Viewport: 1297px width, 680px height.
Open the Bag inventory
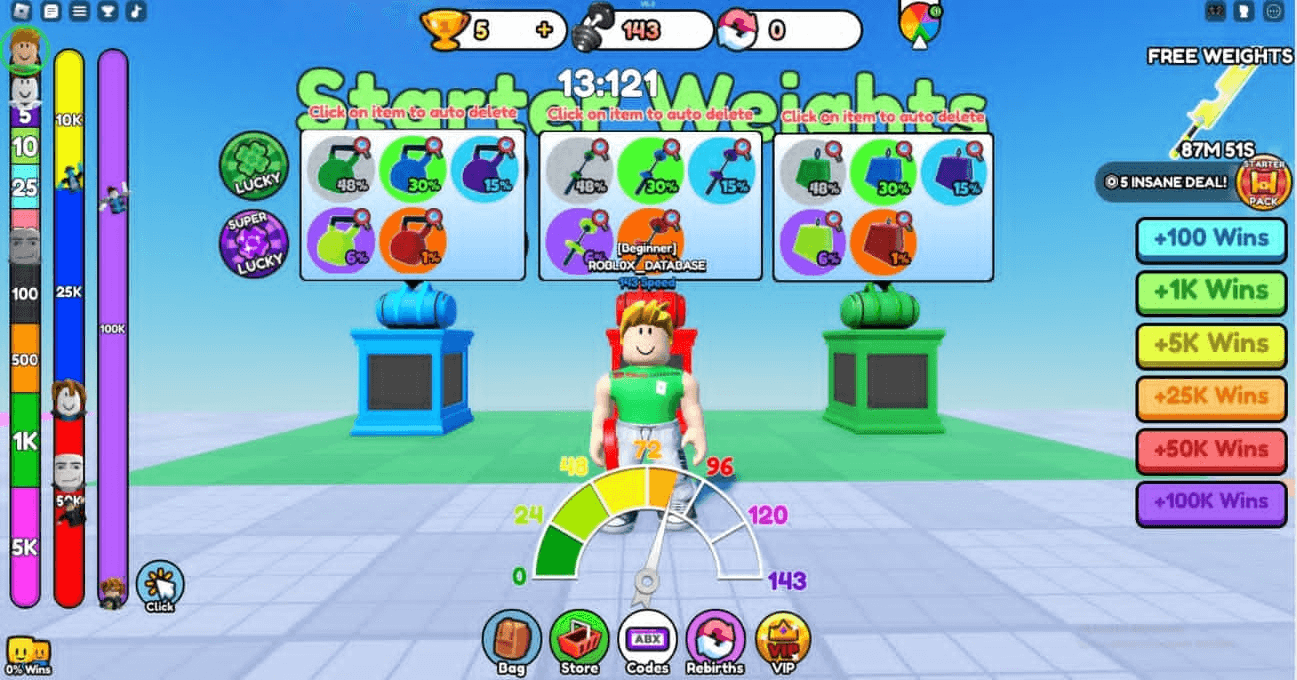click(x=511, y=638)
